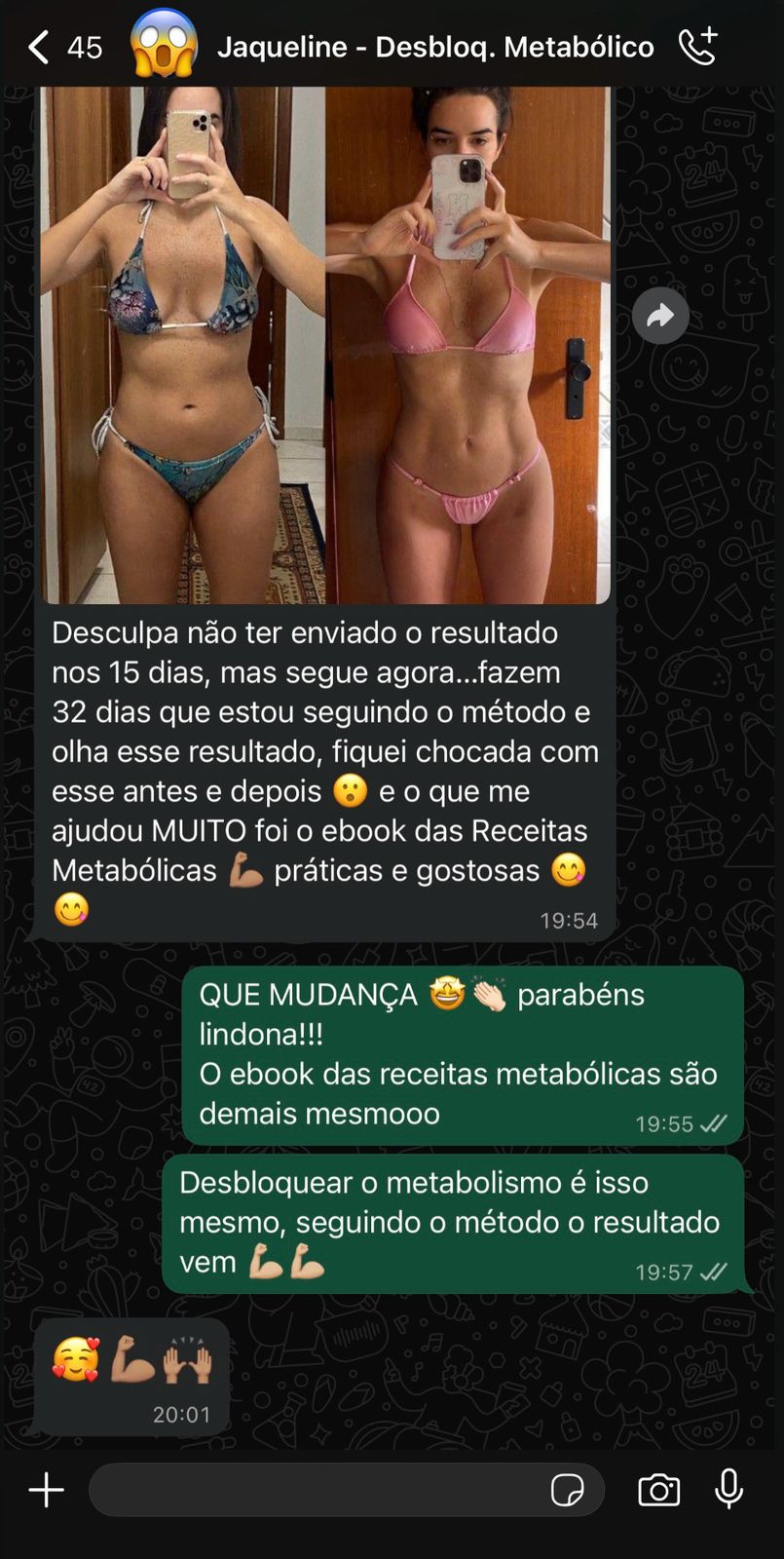Open Jaqueline's contact profile picture
Image resolution: width=784 pixels, height=1559 pixels.
click(x=164, y=45)
